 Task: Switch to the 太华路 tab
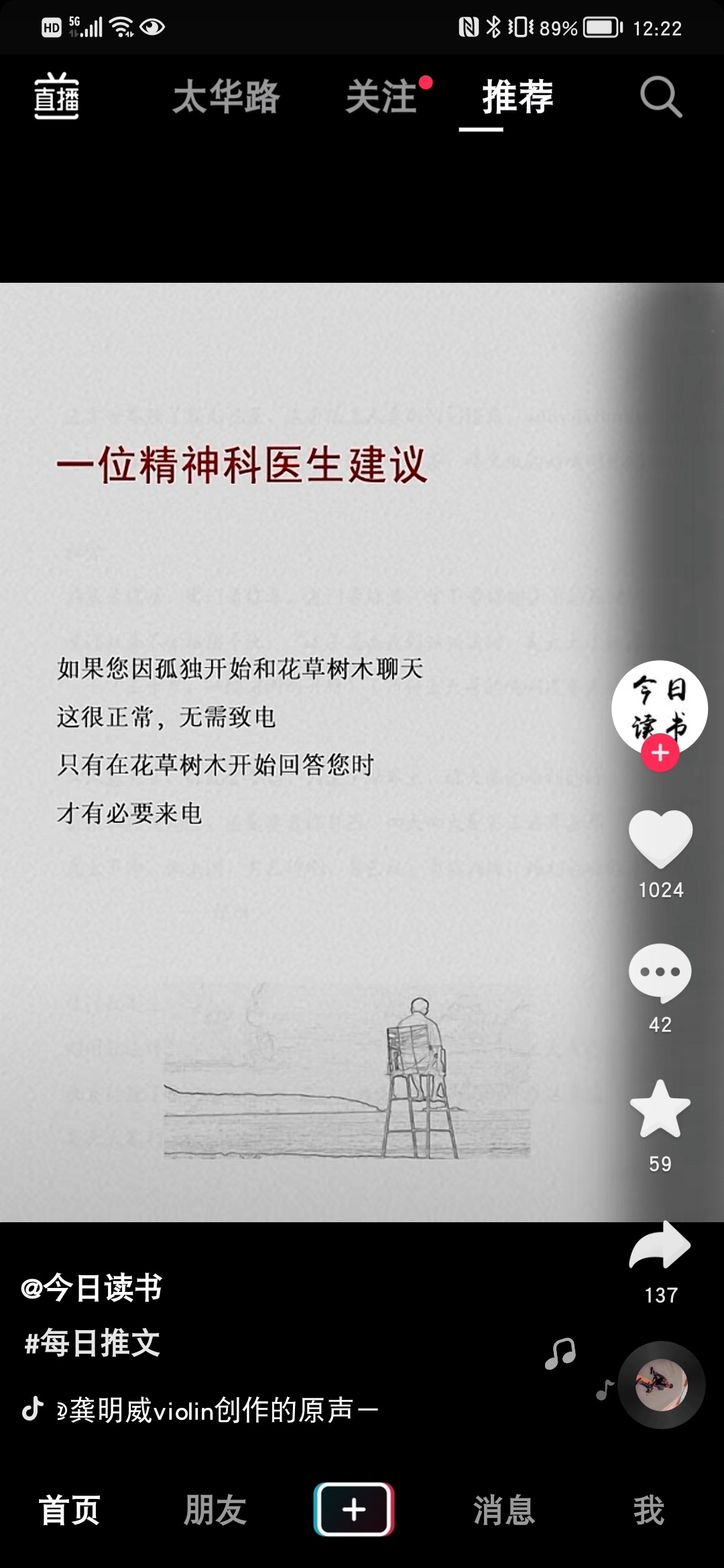pyautogui.click(x=226, y=96)
